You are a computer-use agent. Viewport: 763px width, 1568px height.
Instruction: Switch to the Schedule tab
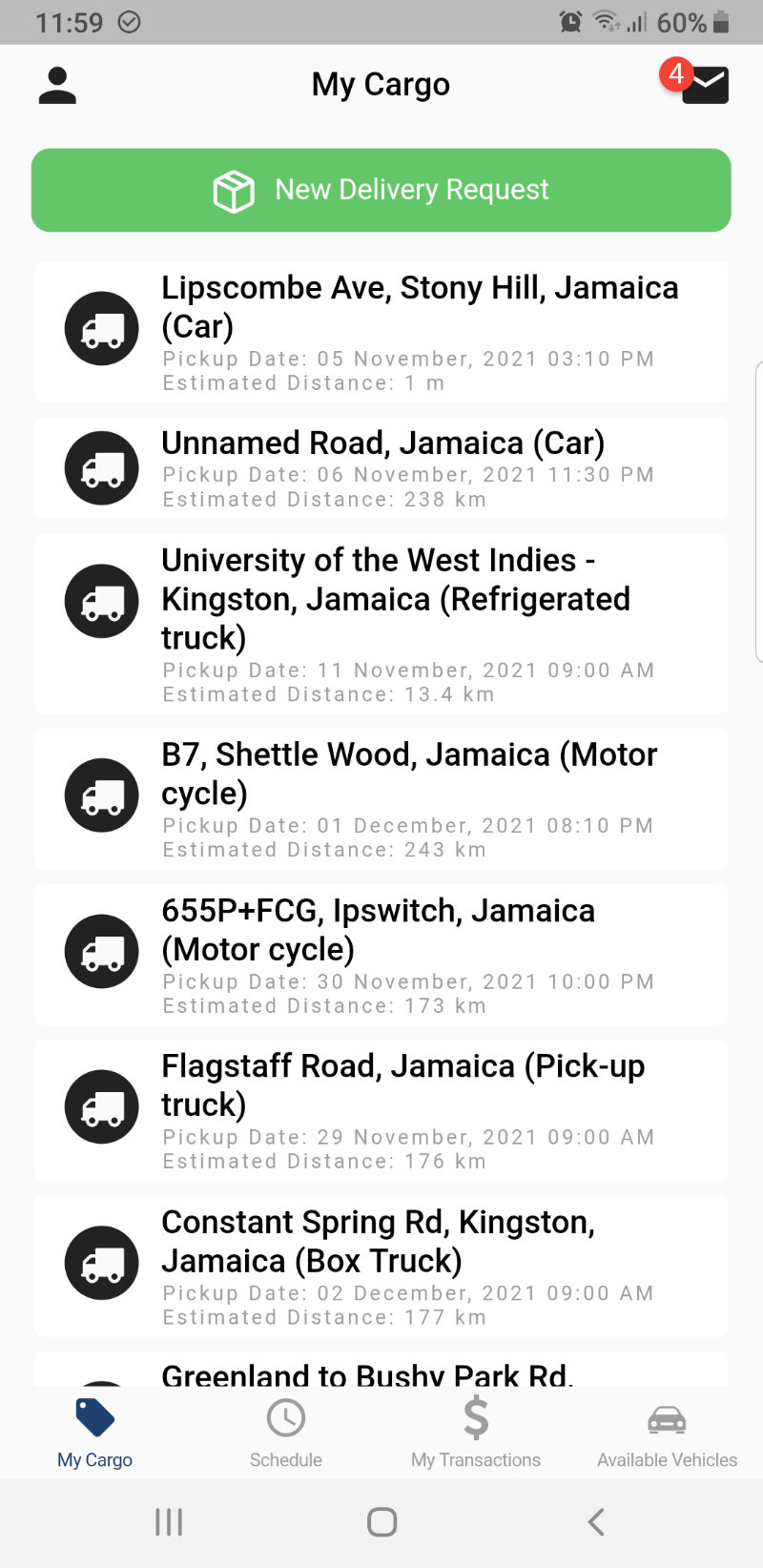coord(285,1433)
